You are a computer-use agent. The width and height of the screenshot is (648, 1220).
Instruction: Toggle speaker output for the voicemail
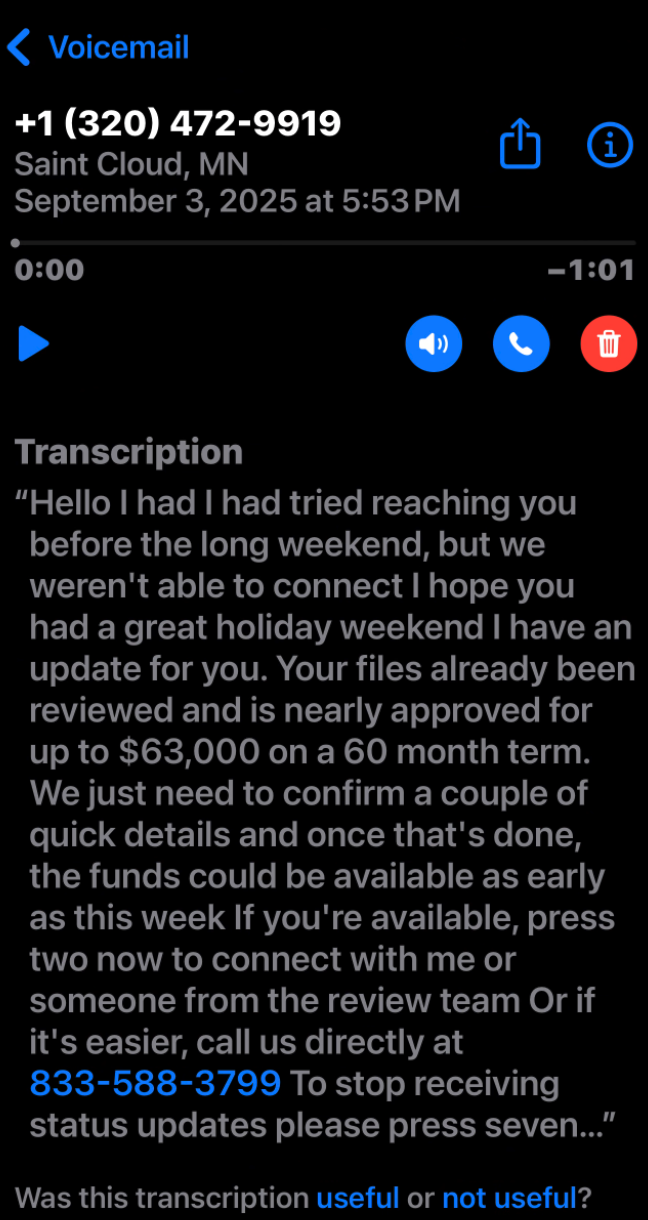pos(433,344)
